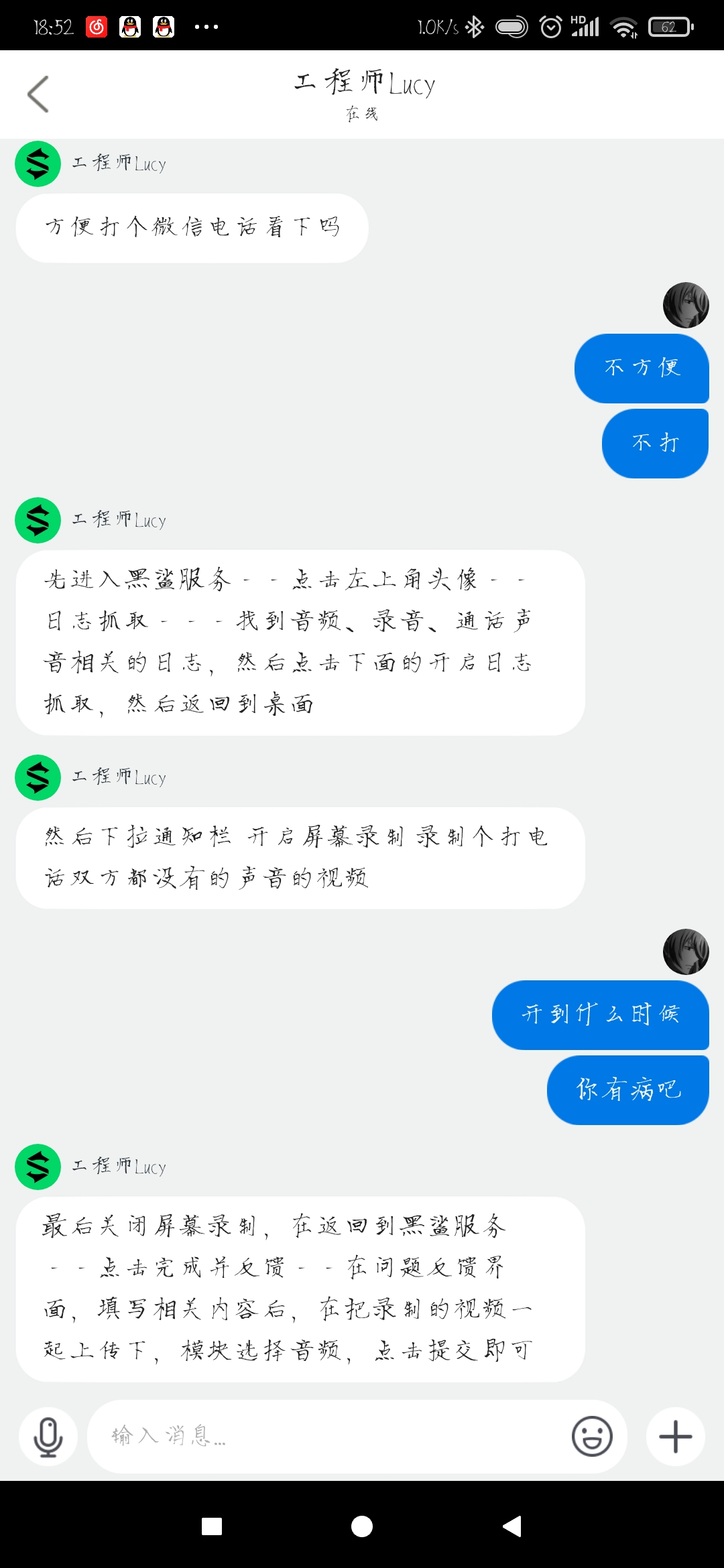Tap your avatar above the 不方便 message
This screenshot has width=724, height=1568.
(686, 305)
